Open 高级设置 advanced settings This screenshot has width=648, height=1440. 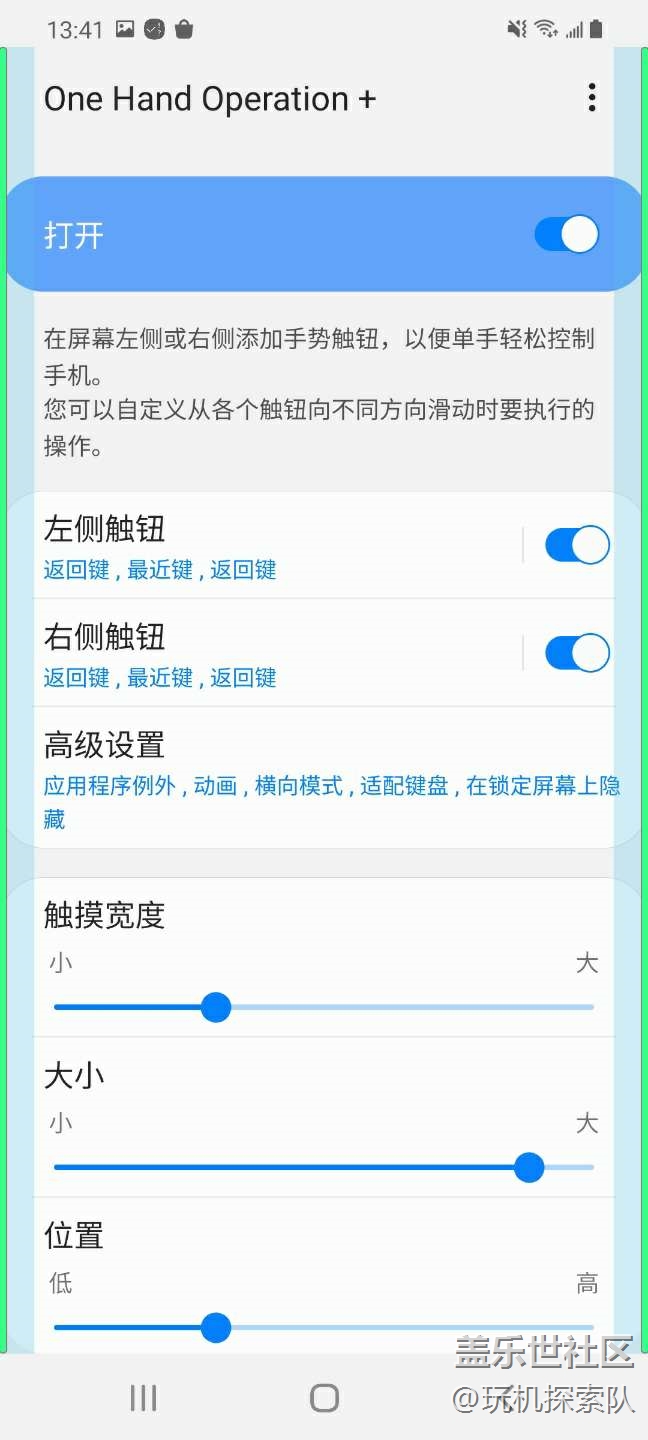pyautogui.click(x=324, y=778)
